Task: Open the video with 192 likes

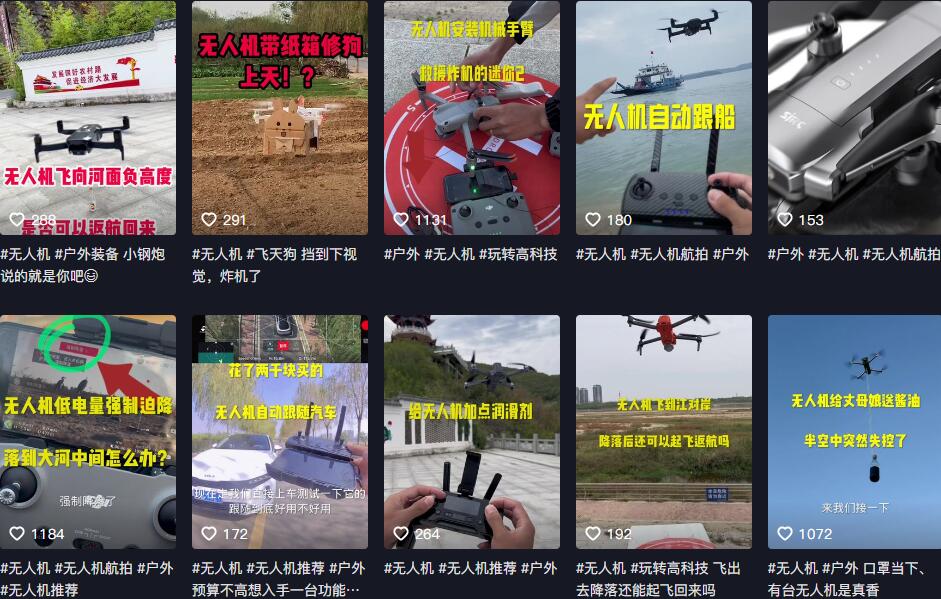Action: coord(664,432)
